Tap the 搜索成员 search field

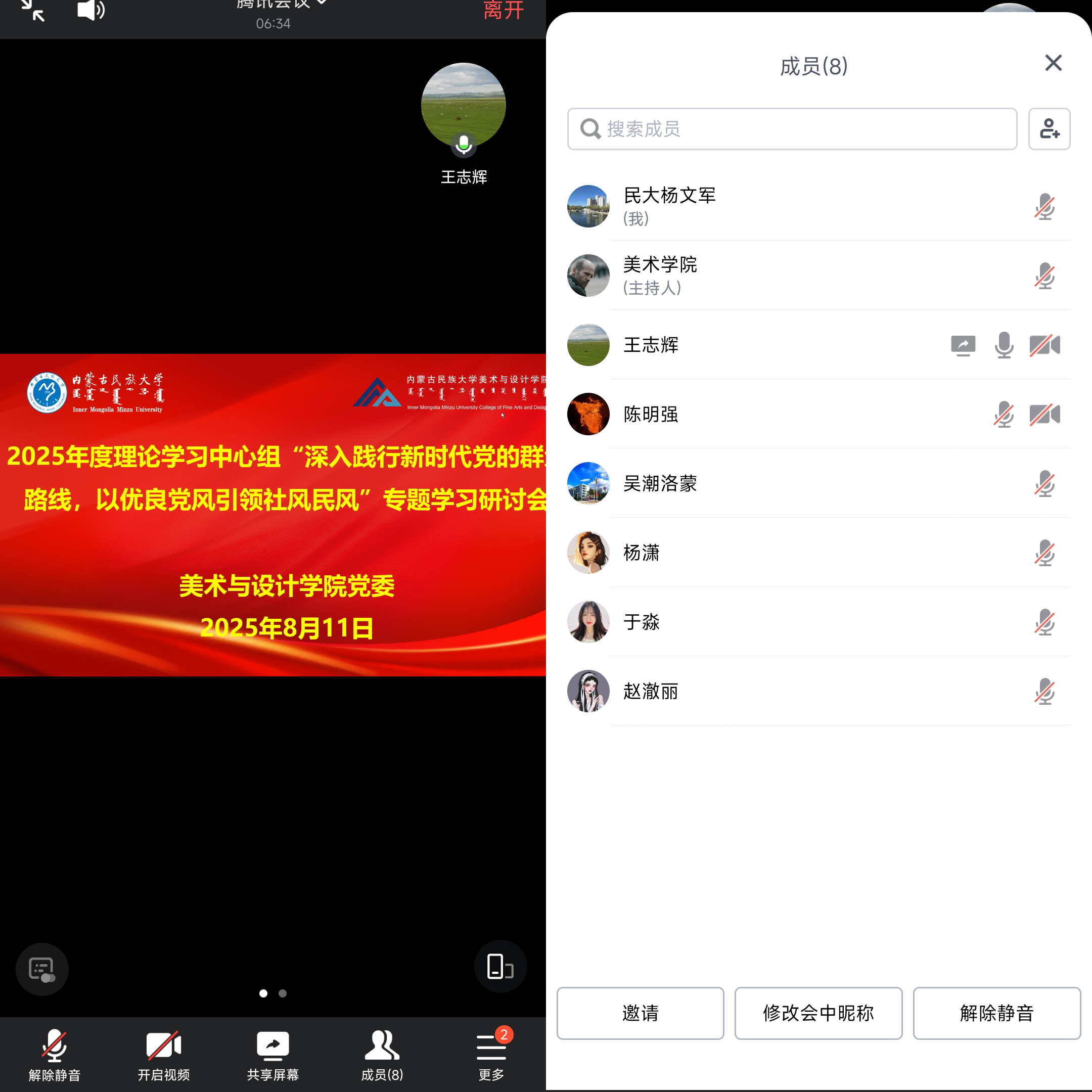791,129
